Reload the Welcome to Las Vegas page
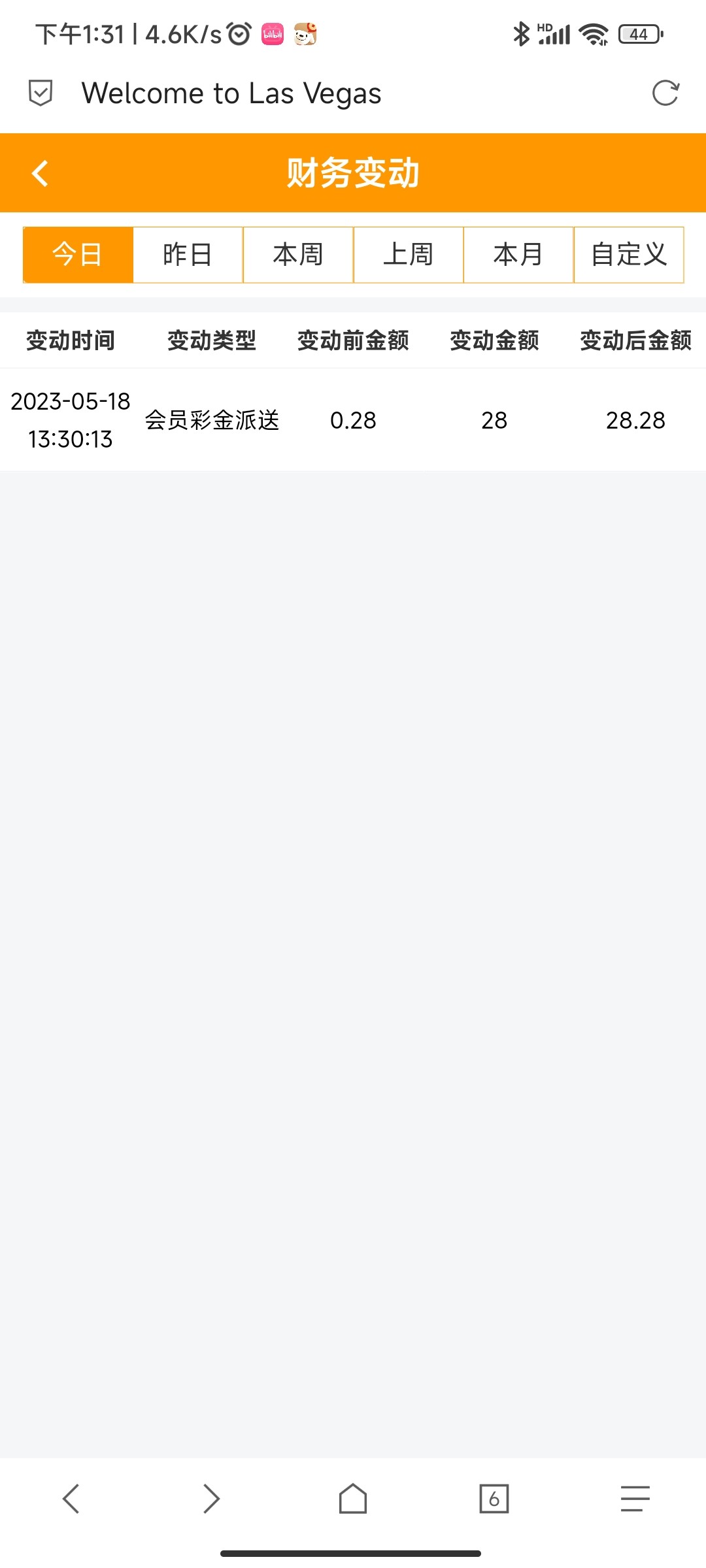The width and height of the screenshot is (706, 1568). click(x=665, y=93)
